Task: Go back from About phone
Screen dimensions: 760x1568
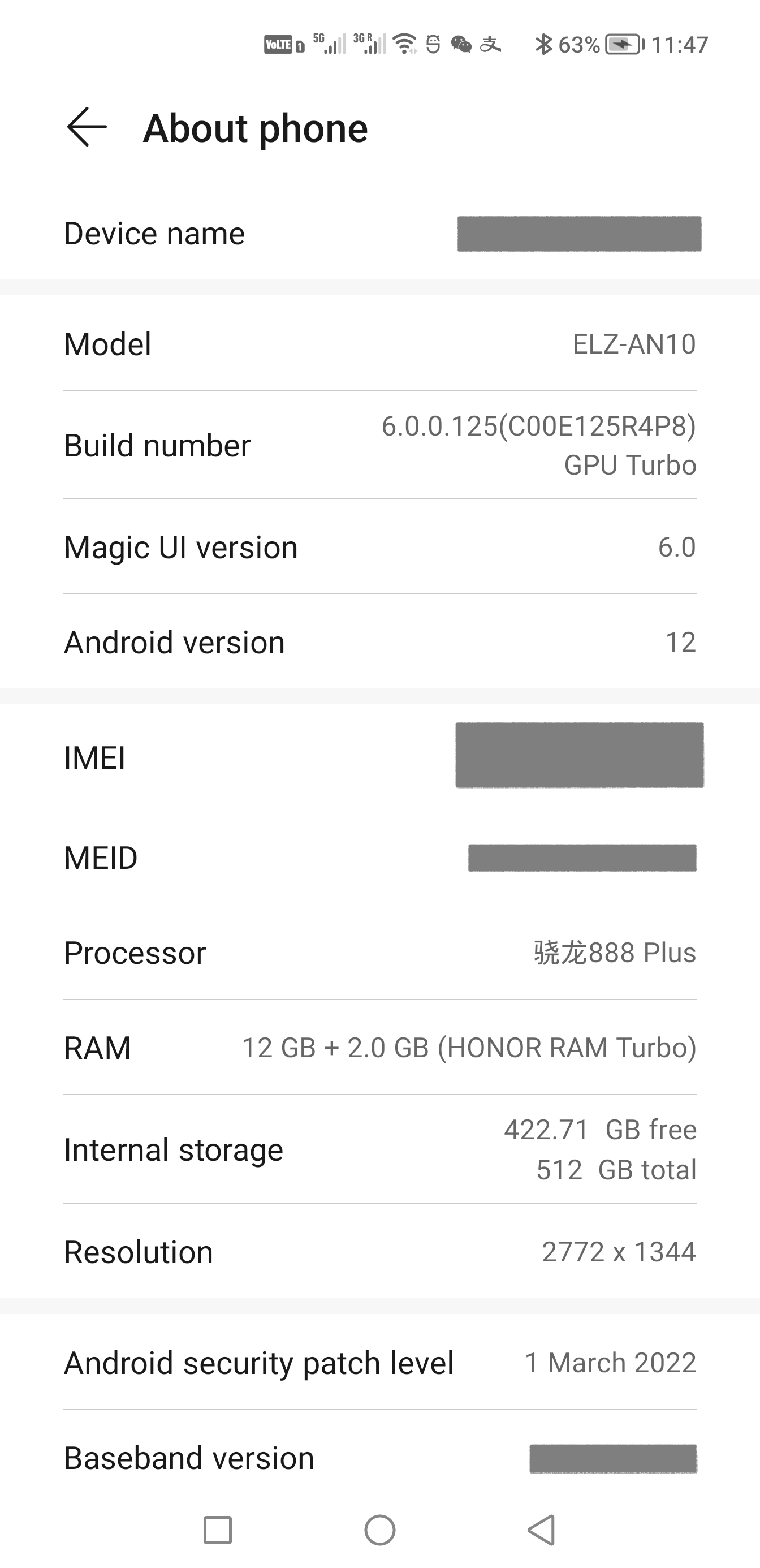Action: coord(87,127)
